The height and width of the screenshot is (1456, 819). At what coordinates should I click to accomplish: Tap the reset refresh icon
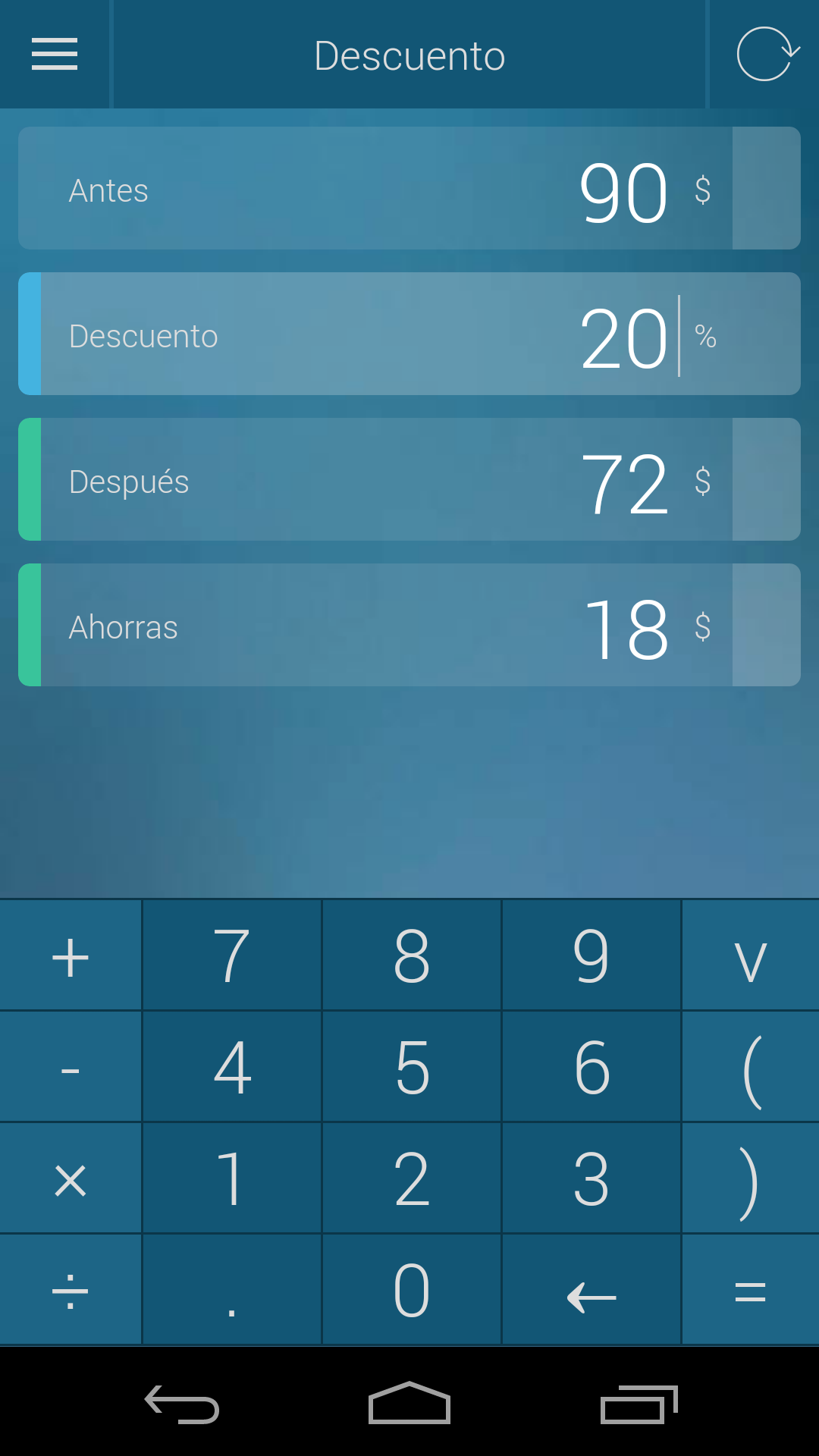pyautogui.click(x=766, y=55)
